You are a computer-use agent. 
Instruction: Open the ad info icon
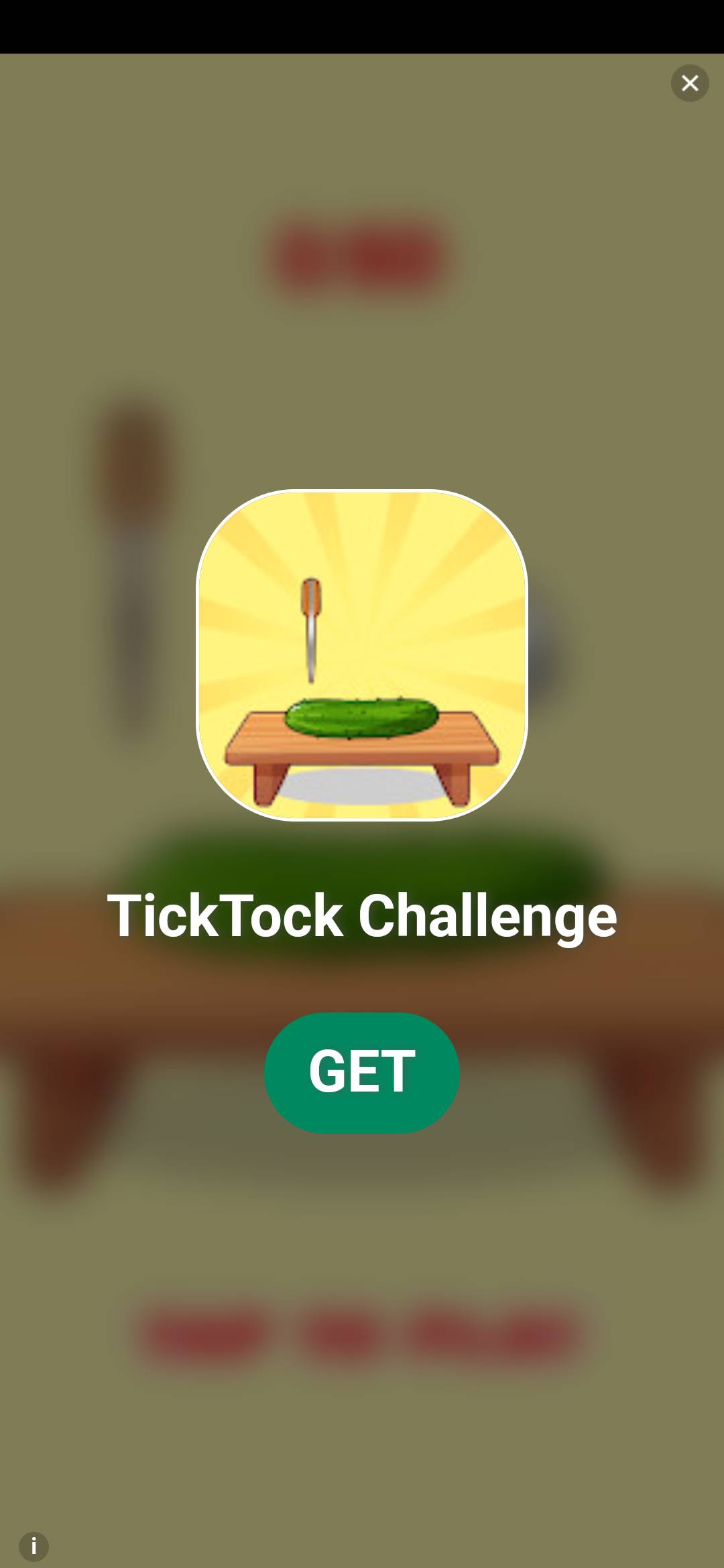point(34,1547)
